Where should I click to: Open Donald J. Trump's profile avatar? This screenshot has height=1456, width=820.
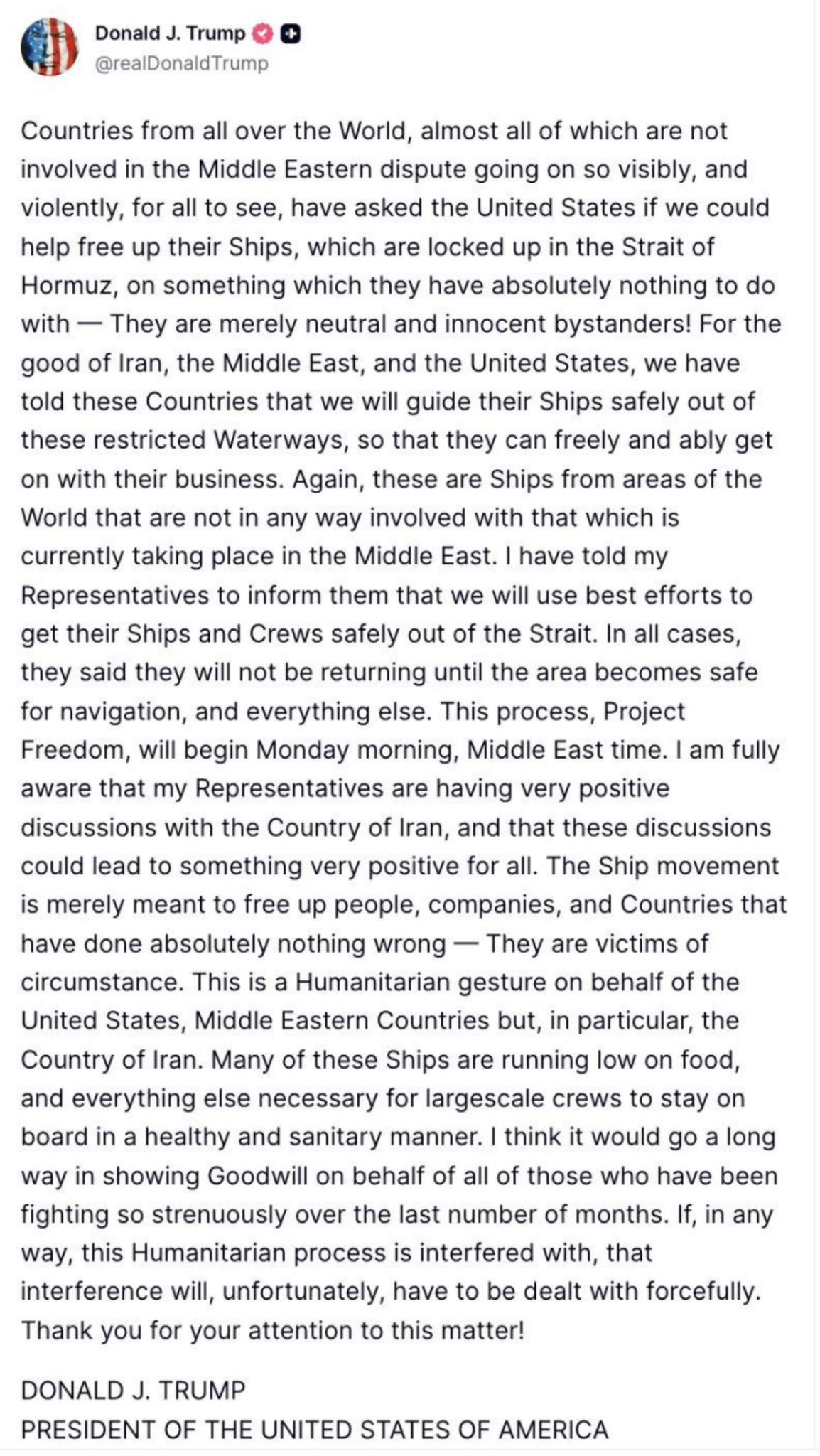coord(49,48)
